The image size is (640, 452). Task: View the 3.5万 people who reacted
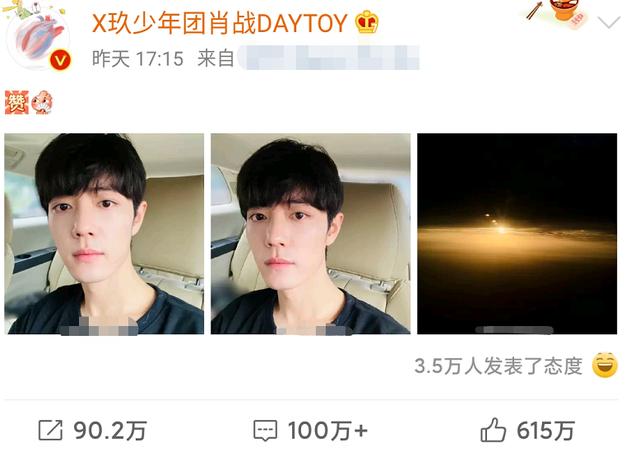(498, 366)
